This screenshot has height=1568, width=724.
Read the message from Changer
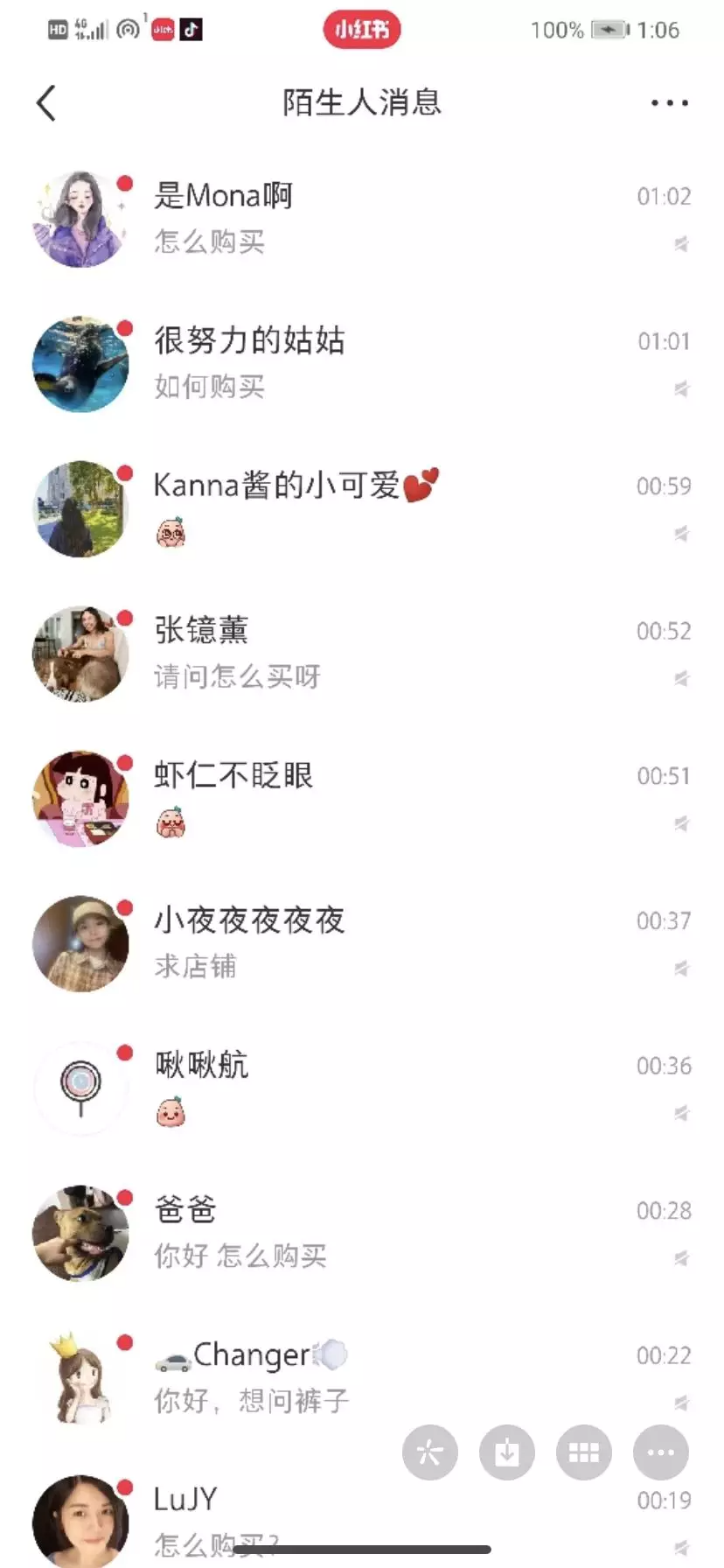(262, 1377)
